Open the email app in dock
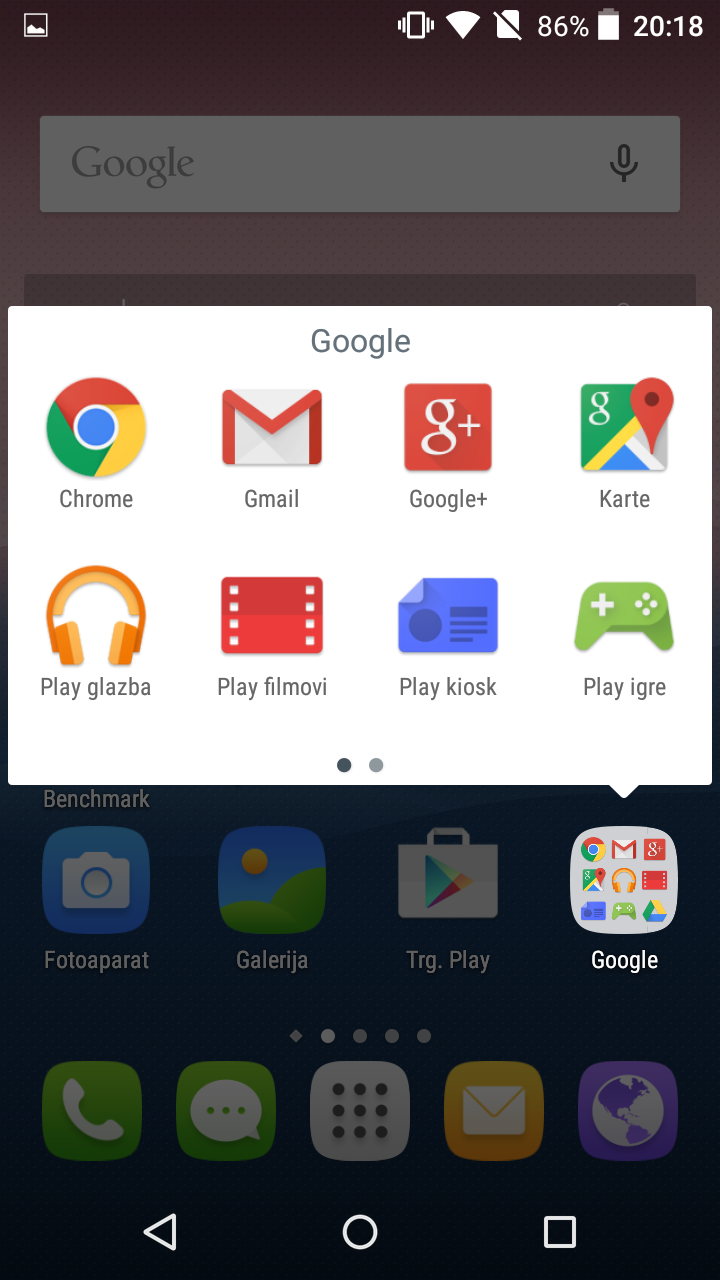720x1280 pixels. 494,1110
